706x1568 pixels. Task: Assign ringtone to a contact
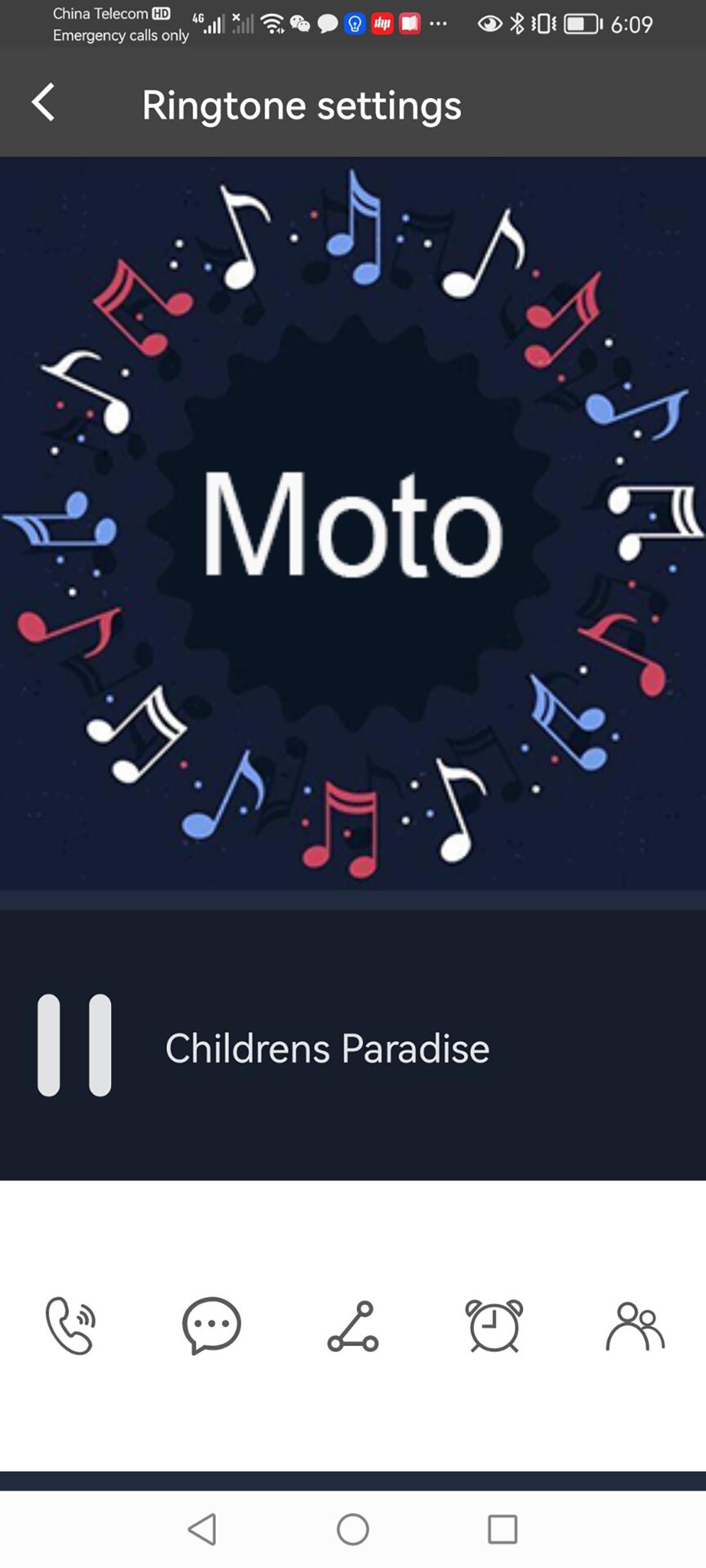635,1325
